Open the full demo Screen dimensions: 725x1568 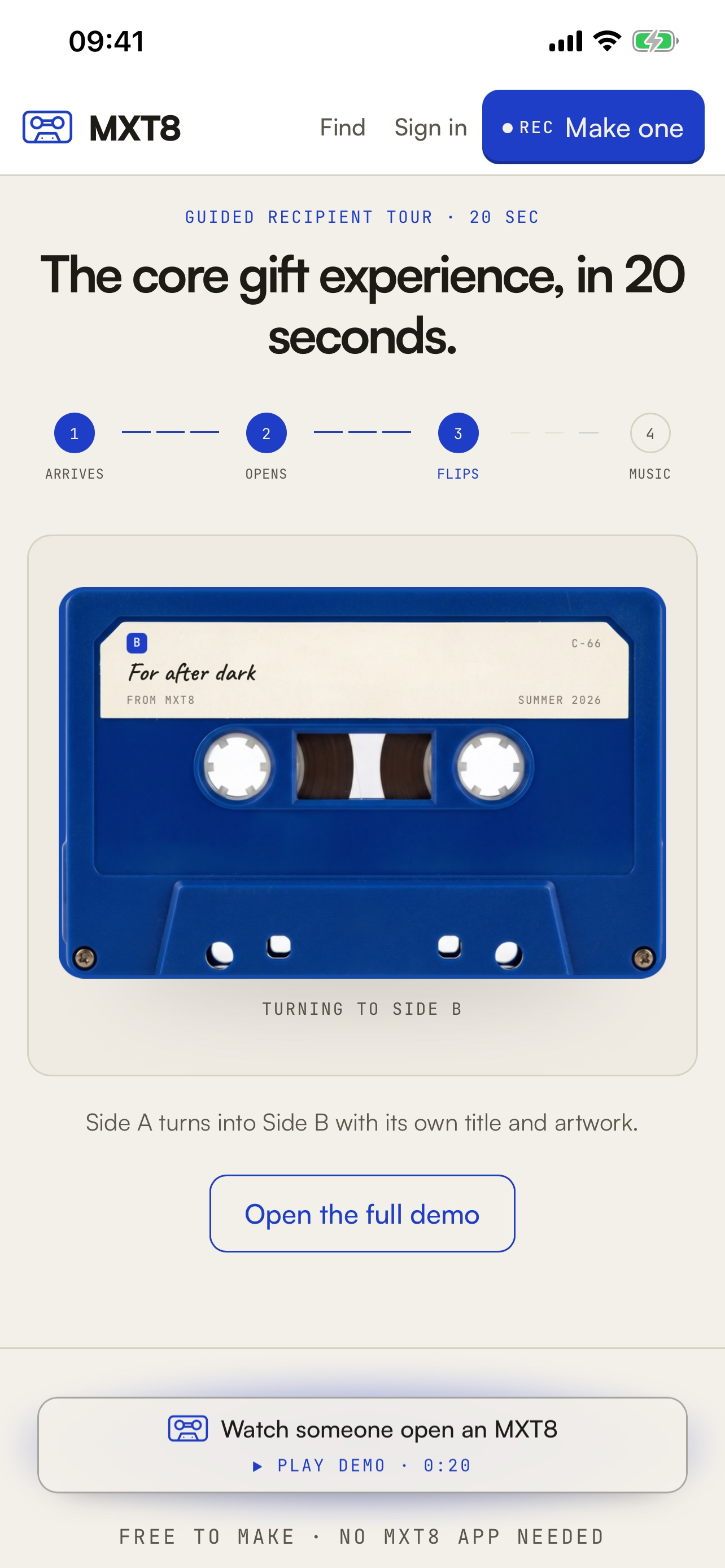click(x=362, y=1213)
